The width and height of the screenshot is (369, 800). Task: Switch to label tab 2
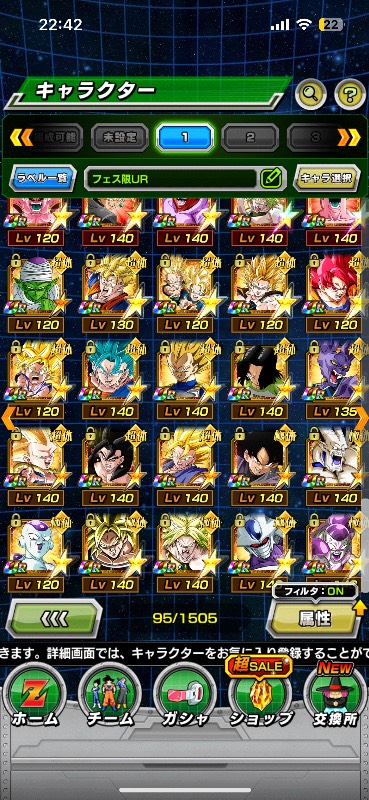(x=250, y=137)
